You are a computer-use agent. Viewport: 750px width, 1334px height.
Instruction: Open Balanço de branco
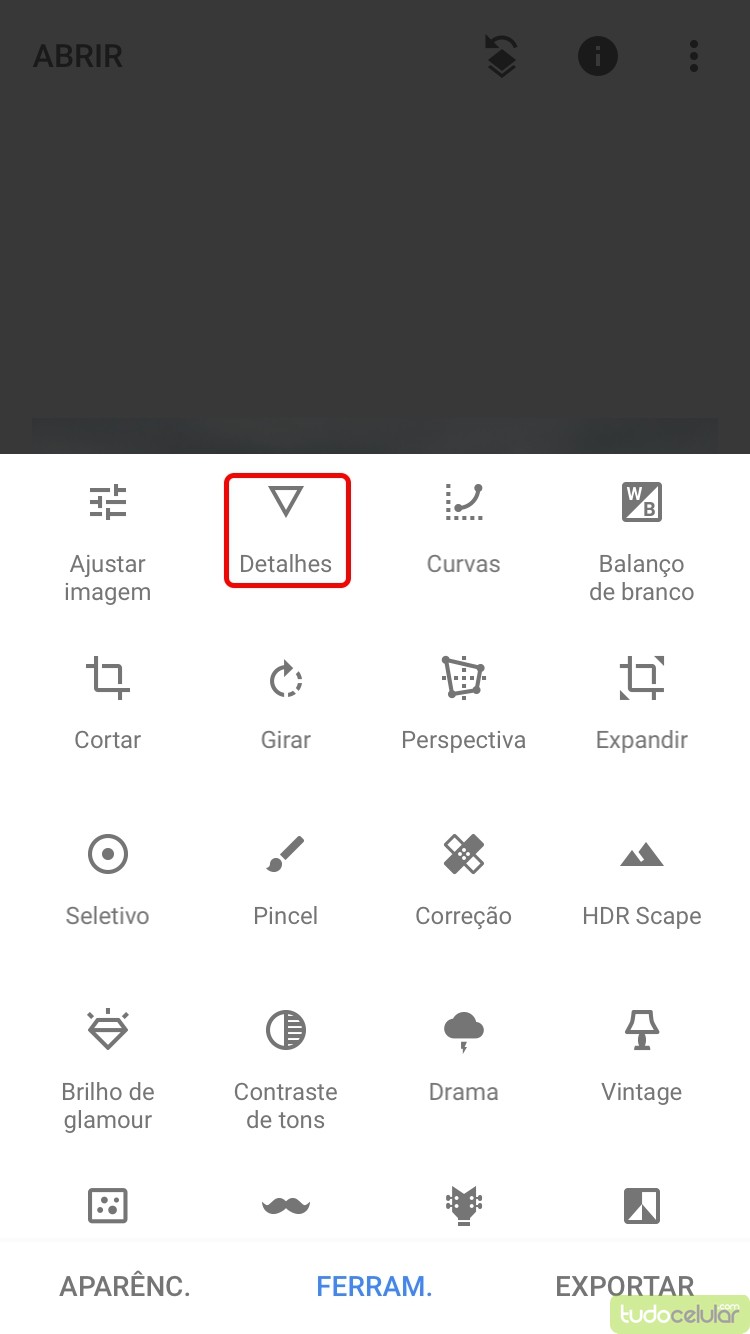click(x=641, y=541)
